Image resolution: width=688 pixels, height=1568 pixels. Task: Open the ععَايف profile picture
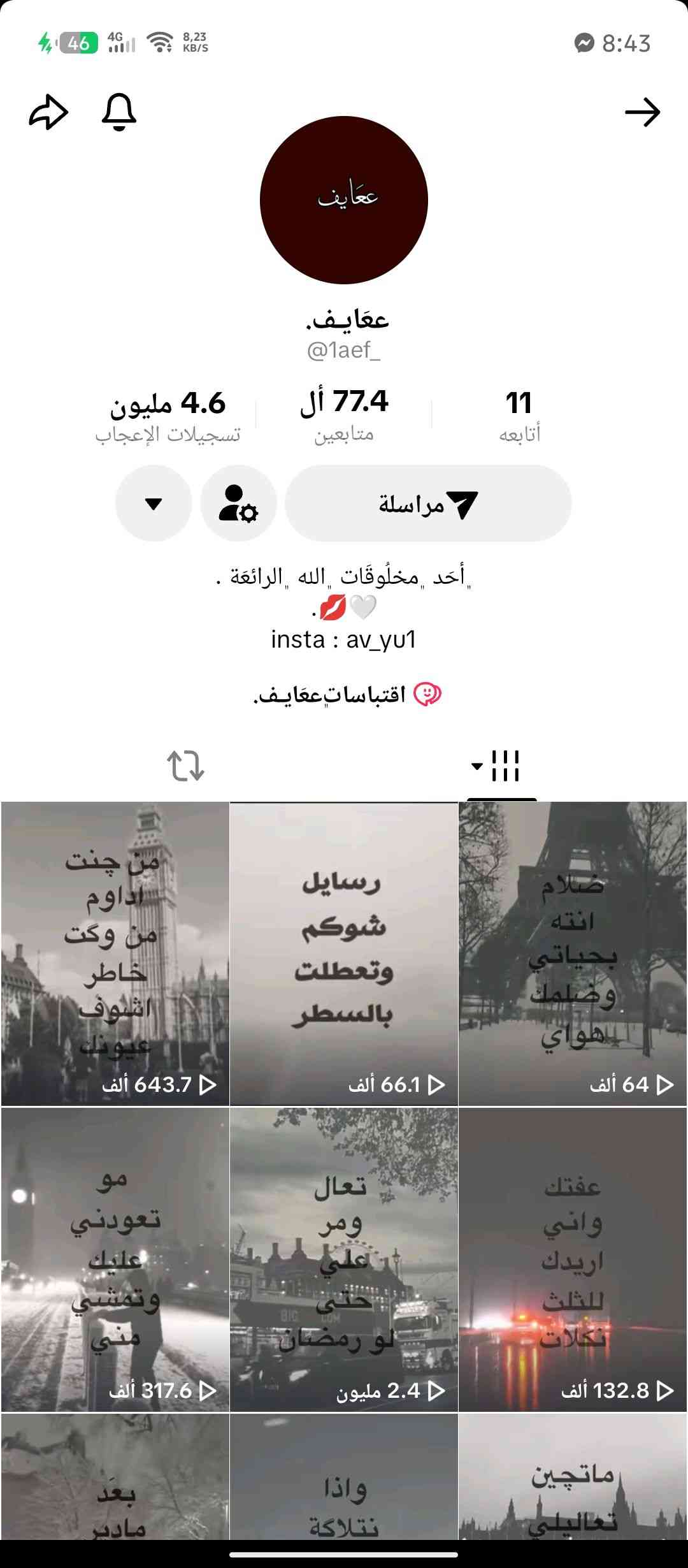(344, 200)
